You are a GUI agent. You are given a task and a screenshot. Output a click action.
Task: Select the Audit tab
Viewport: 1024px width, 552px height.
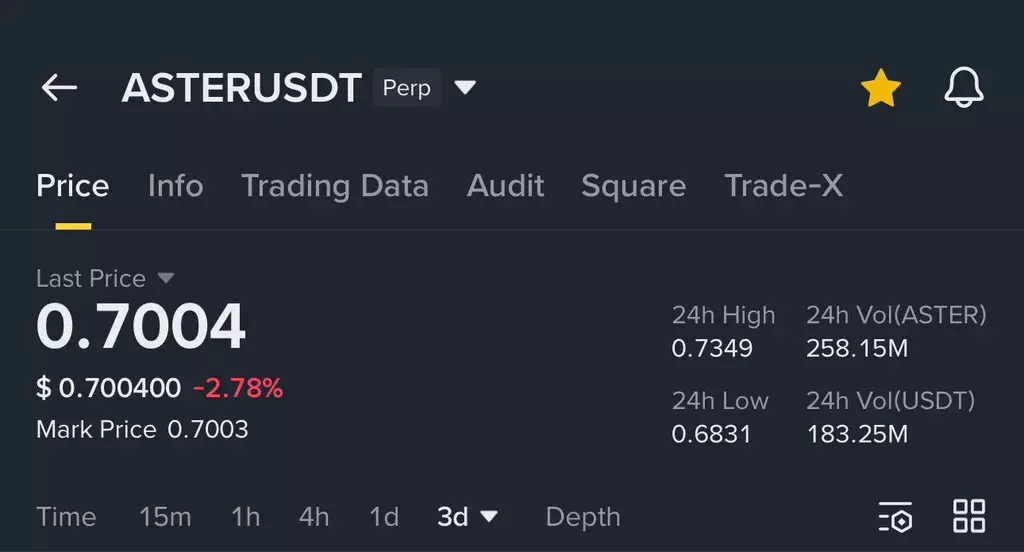coord(505,186)
